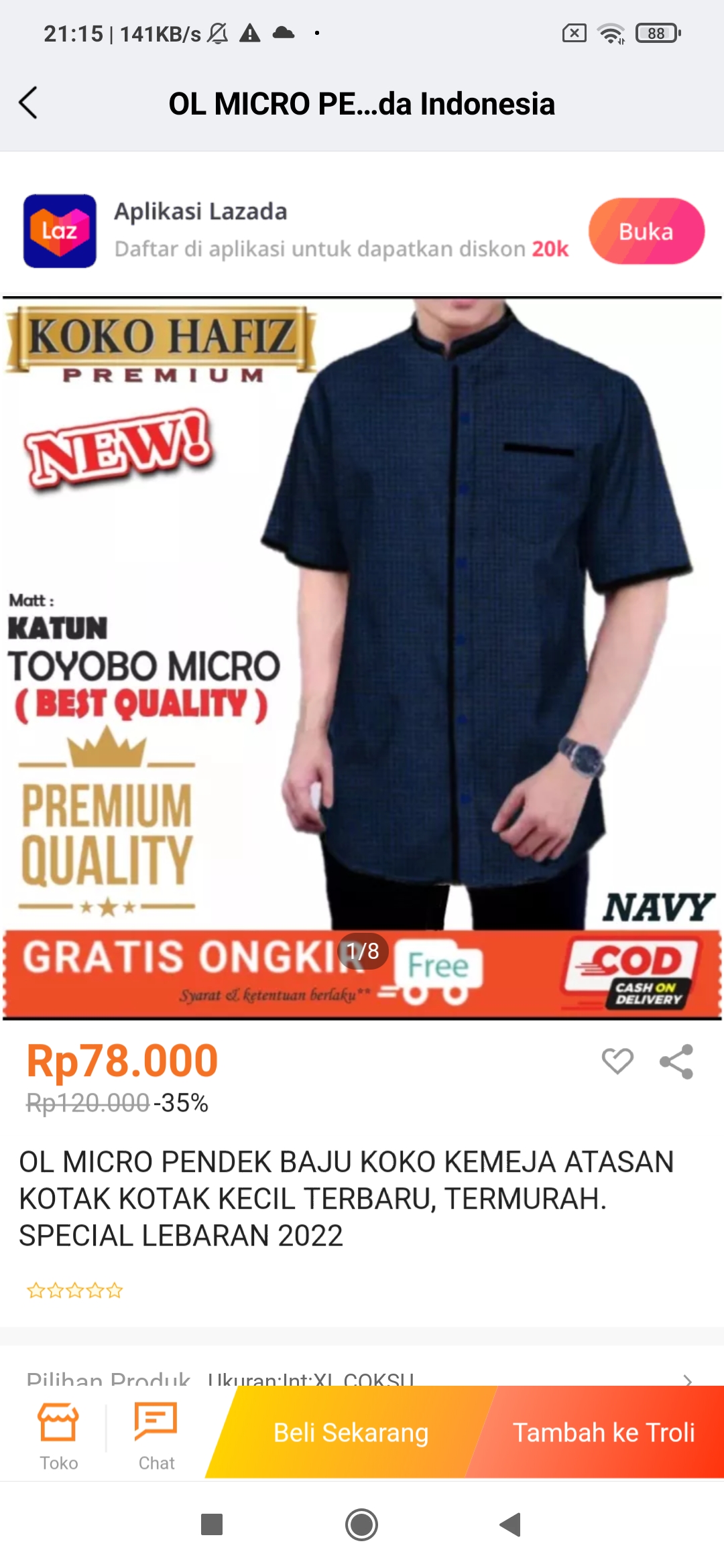This screenshot has width=724, height=1568.
Task: Tap Beli Sekarang to buy now
Action: pos(351,1433)
